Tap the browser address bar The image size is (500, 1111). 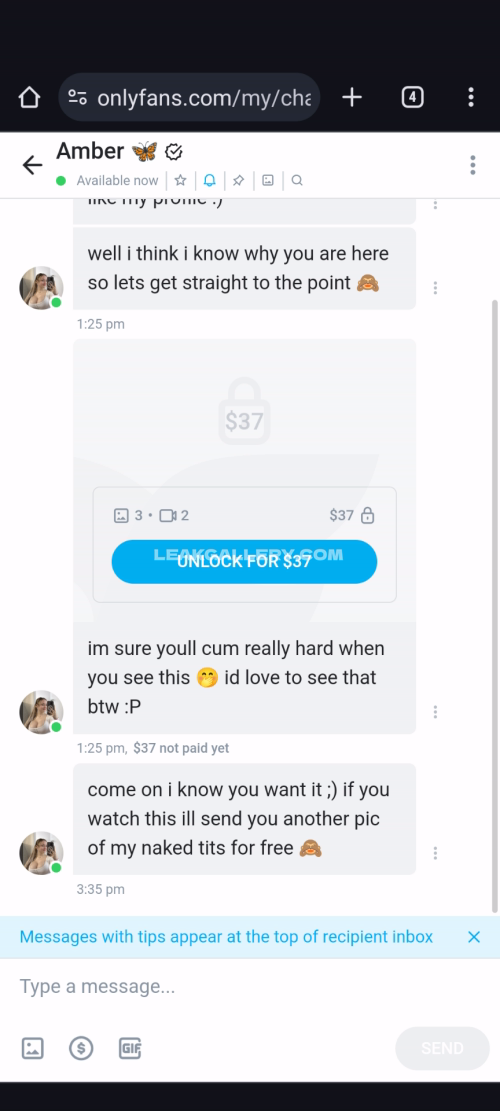(189, 97)
